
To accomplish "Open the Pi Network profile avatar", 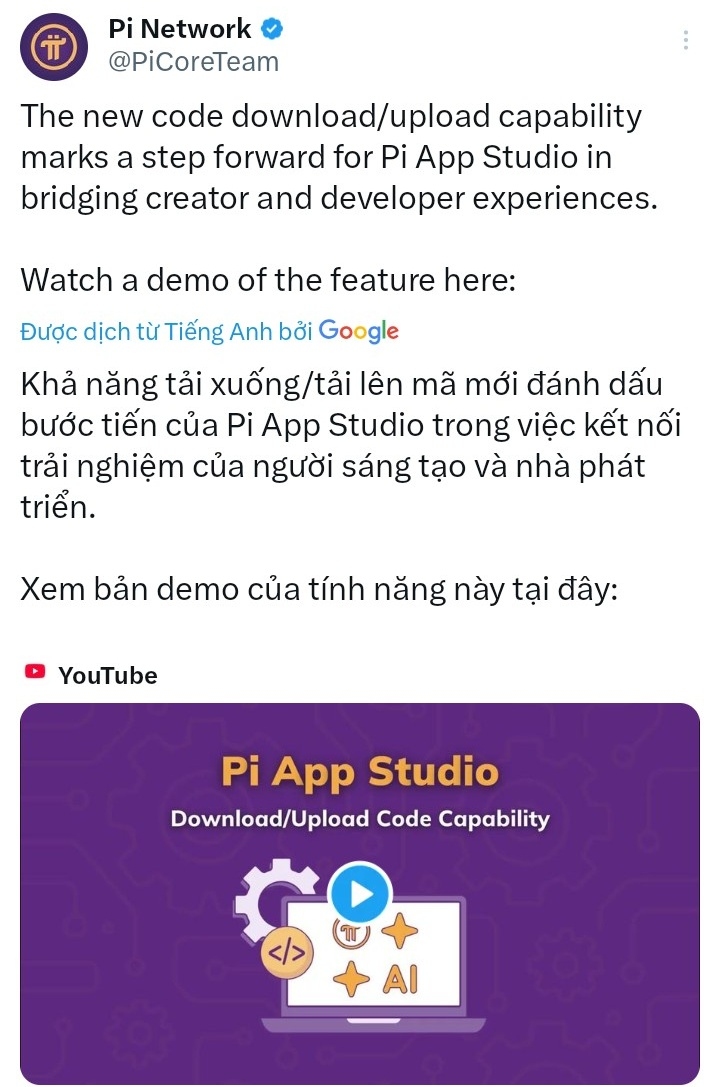I will 56,46.
